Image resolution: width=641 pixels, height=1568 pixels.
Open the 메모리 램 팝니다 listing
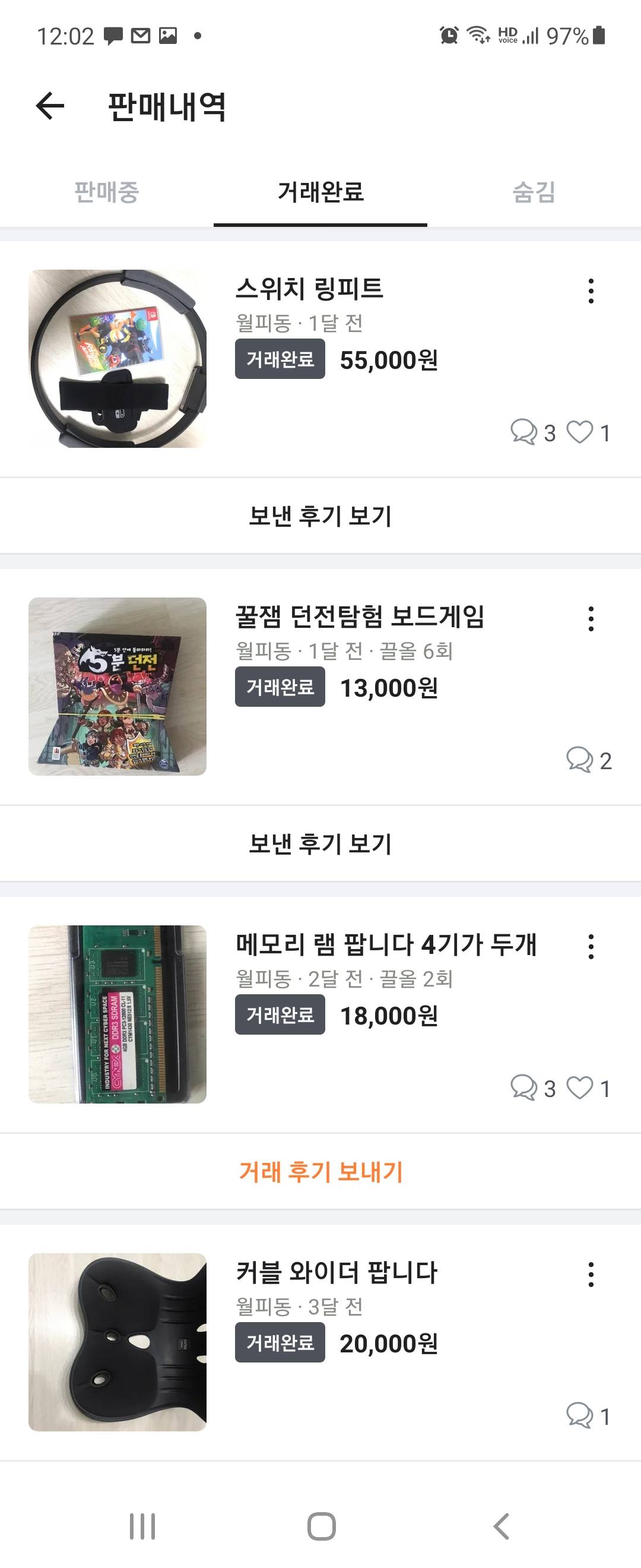386,945
